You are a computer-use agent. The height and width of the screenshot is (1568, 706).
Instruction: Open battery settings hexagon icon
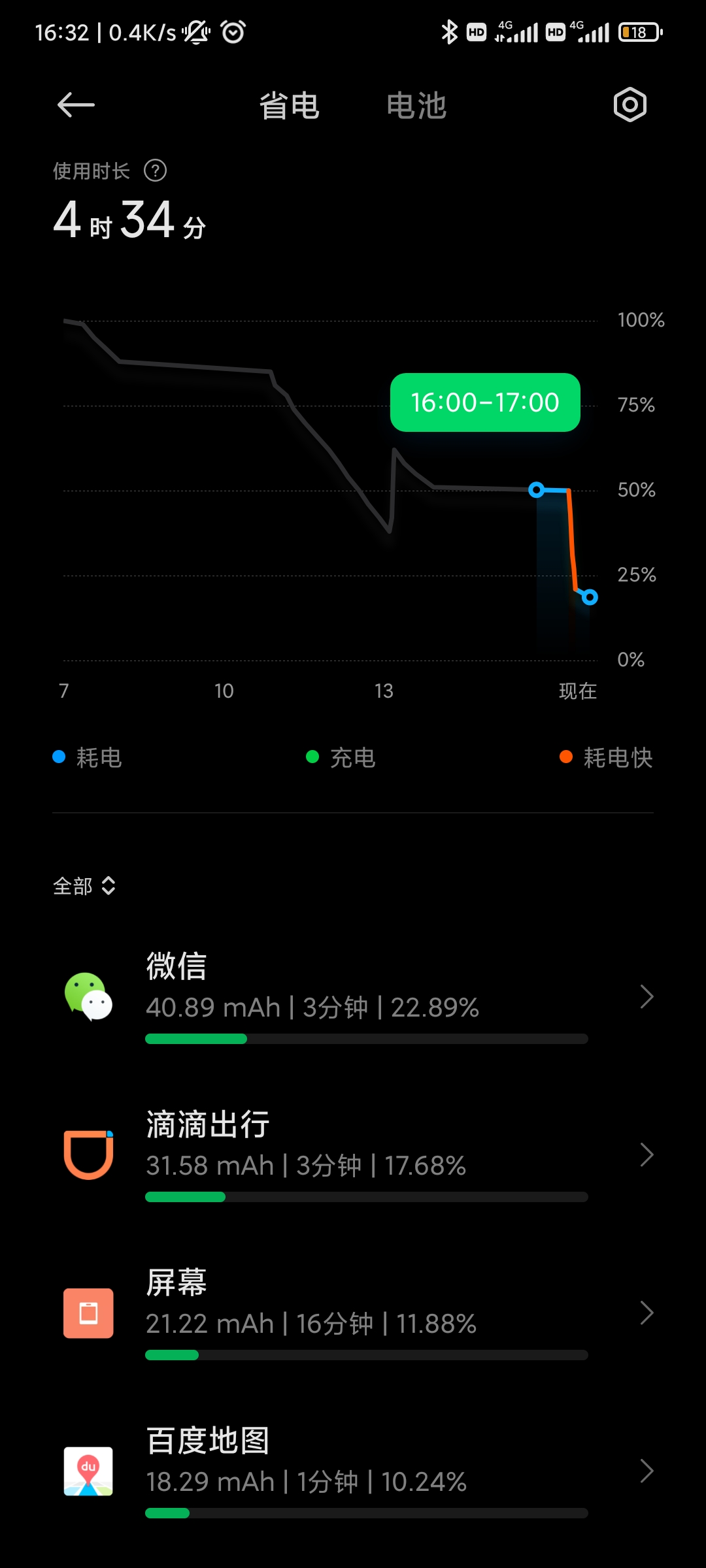630,105
